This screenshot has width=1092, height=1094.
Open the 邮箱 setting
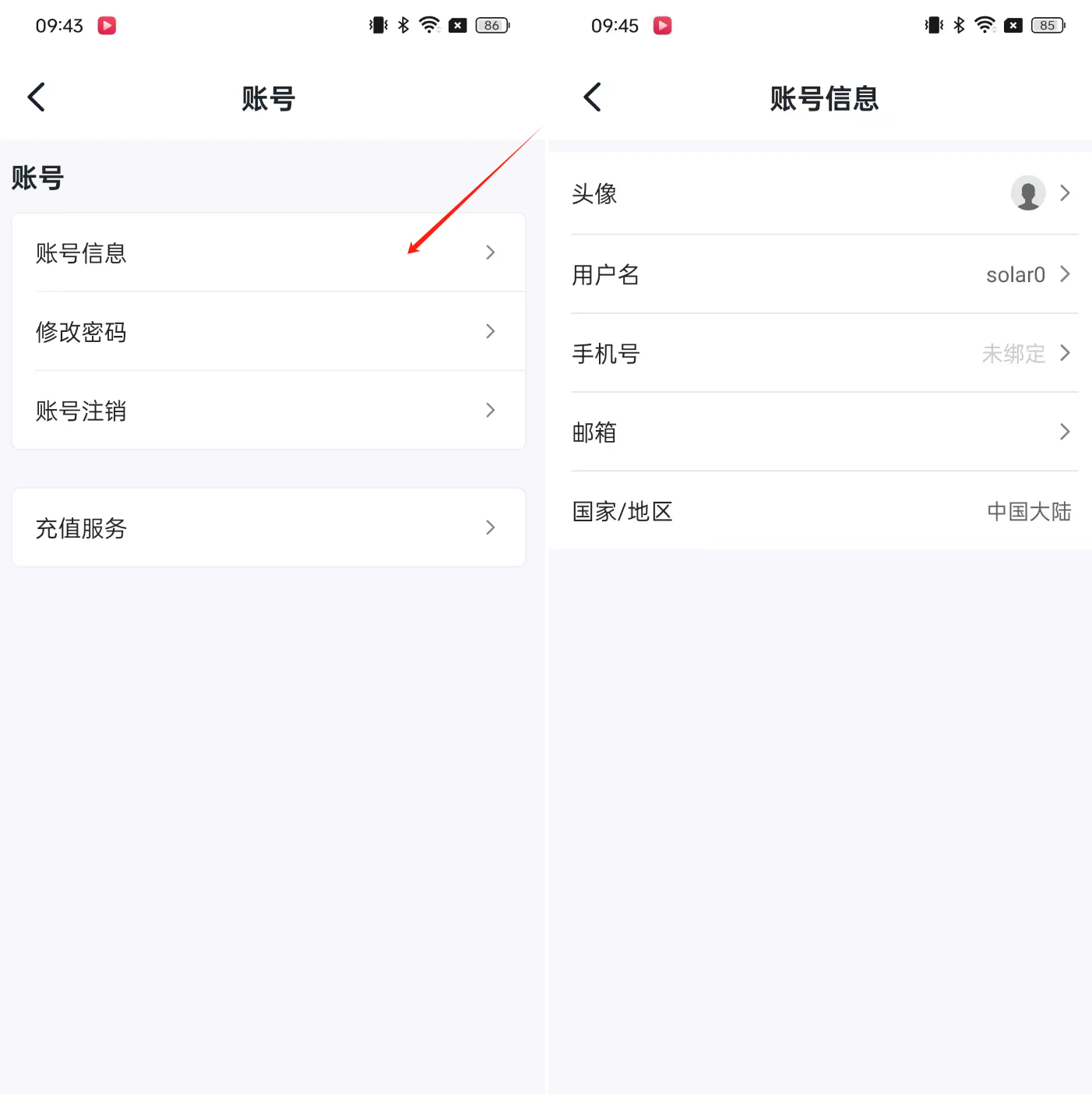pyautogui.click(x=822, y=432)
